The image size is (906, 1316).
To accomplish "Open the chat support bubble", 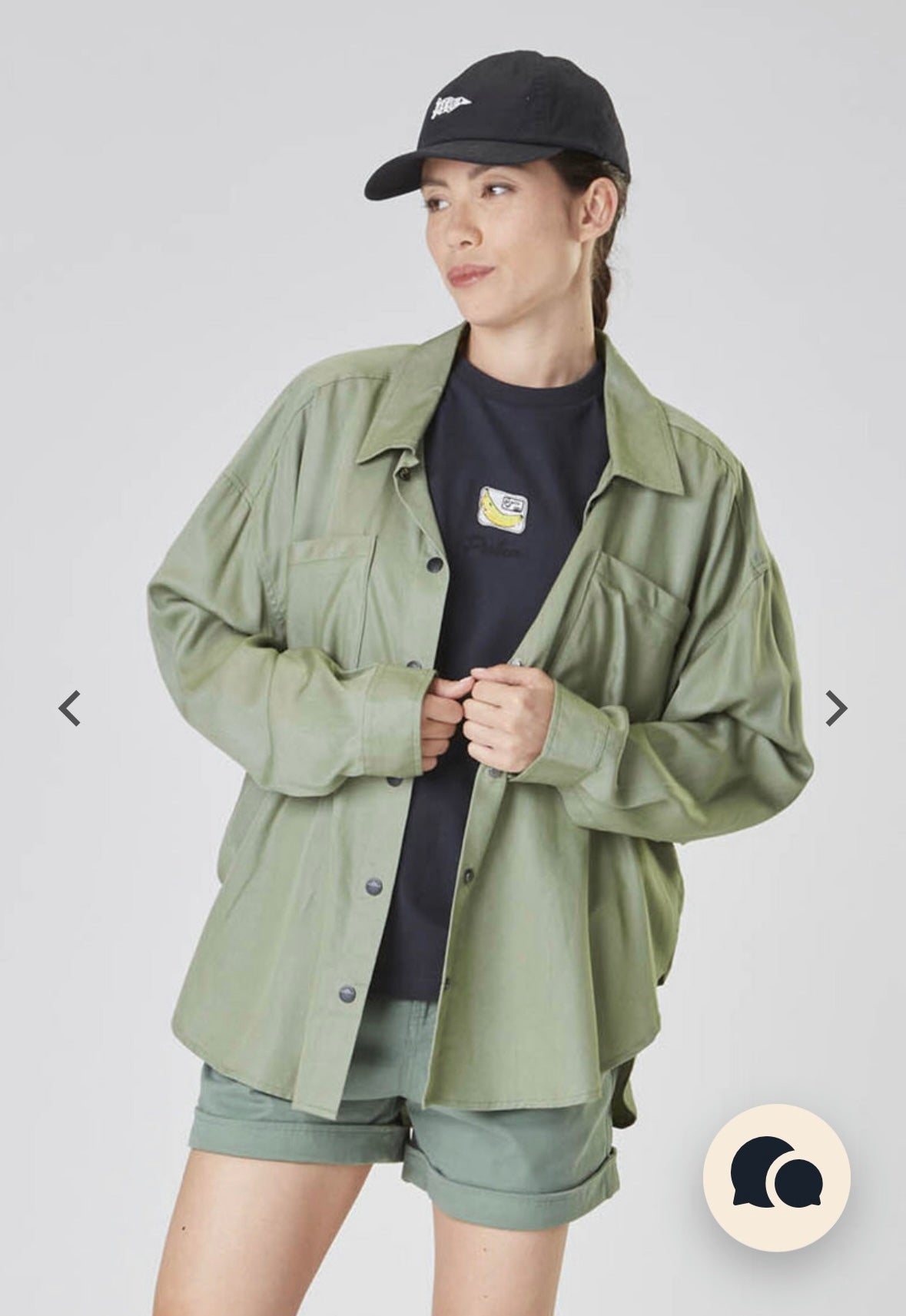I will pyautogui.click(x=777, y=1178).
